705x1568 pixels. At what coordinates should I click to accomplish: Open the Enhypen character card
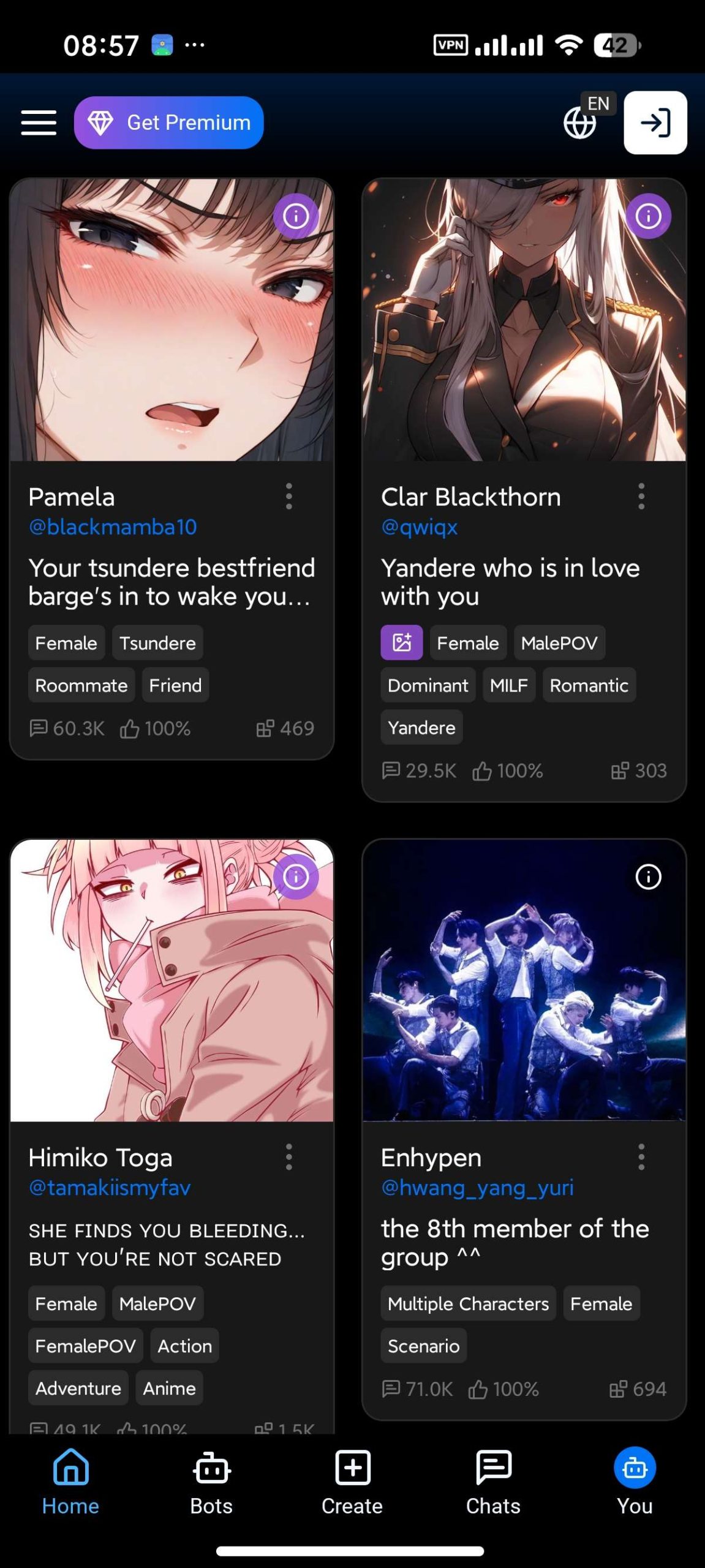(x=524, y=980)
